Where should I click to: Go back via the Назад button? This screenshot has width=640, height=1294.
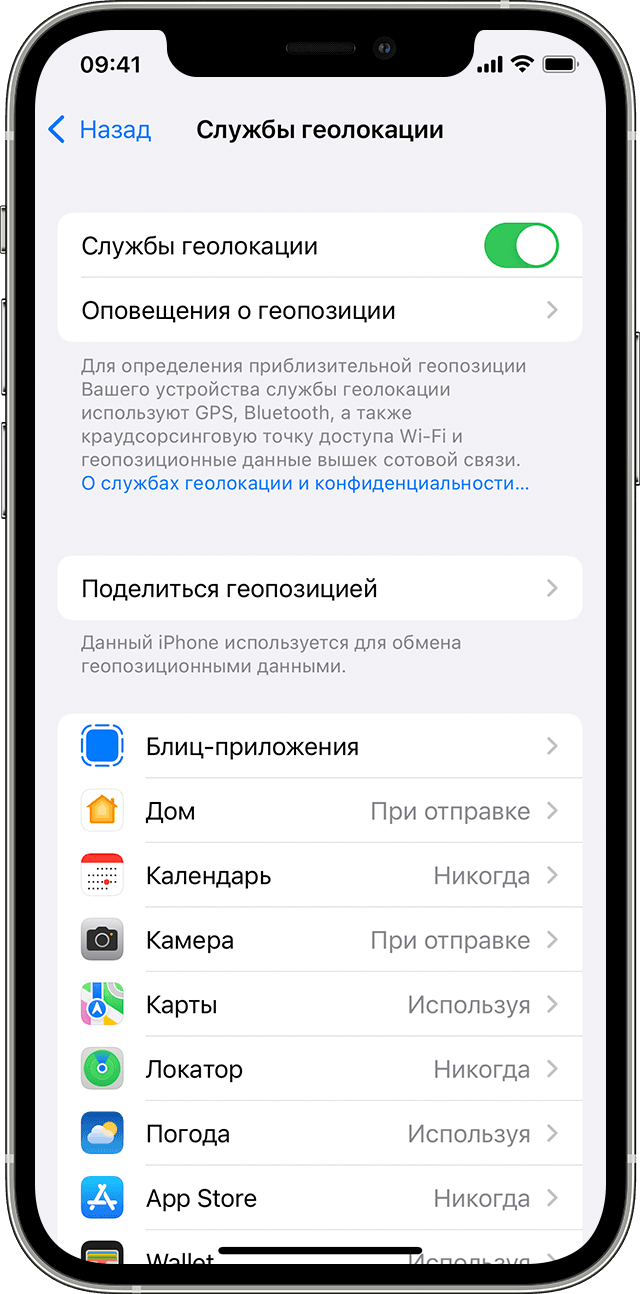99,130
